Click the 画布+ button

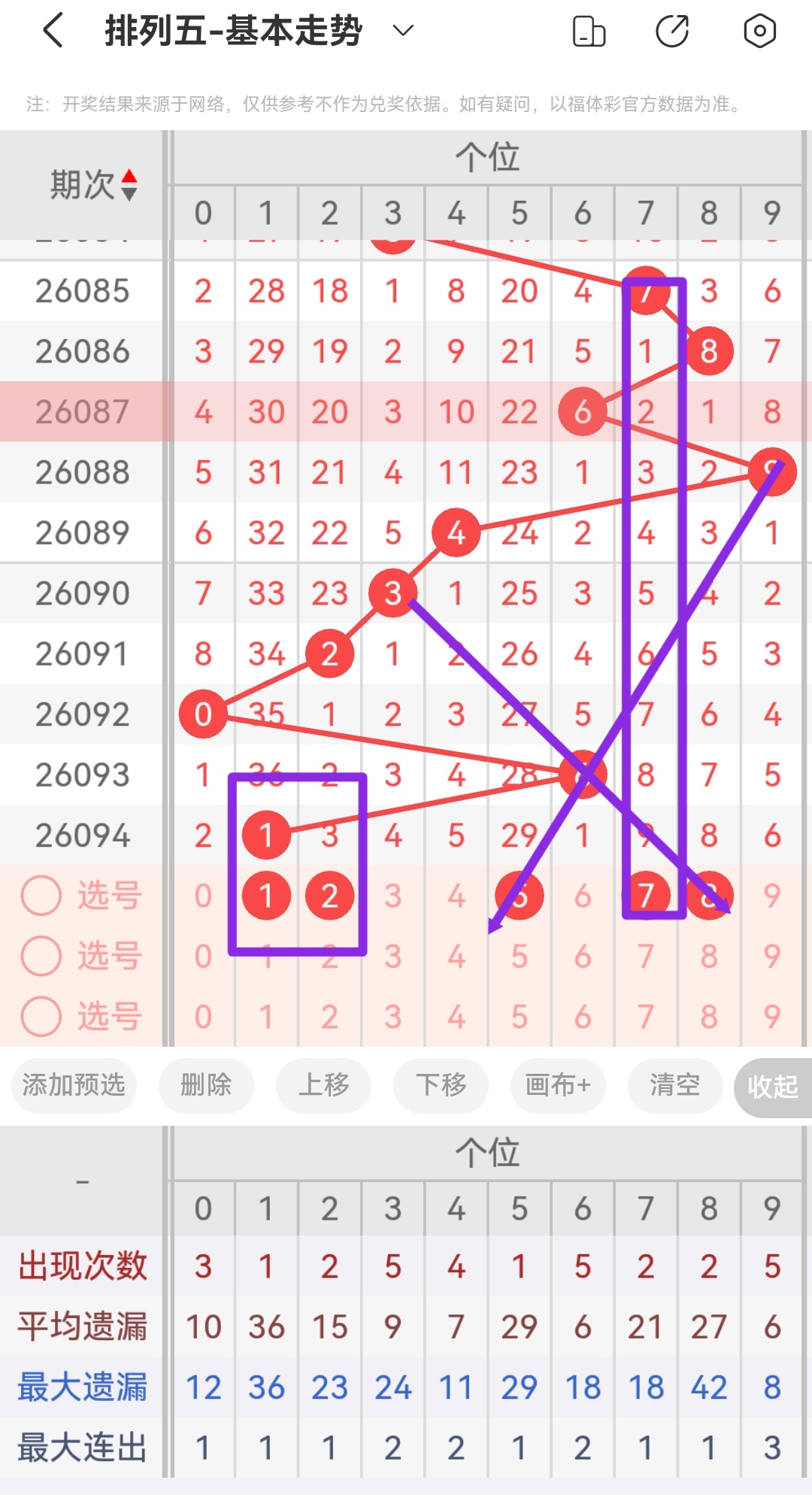coord(557,1086)
